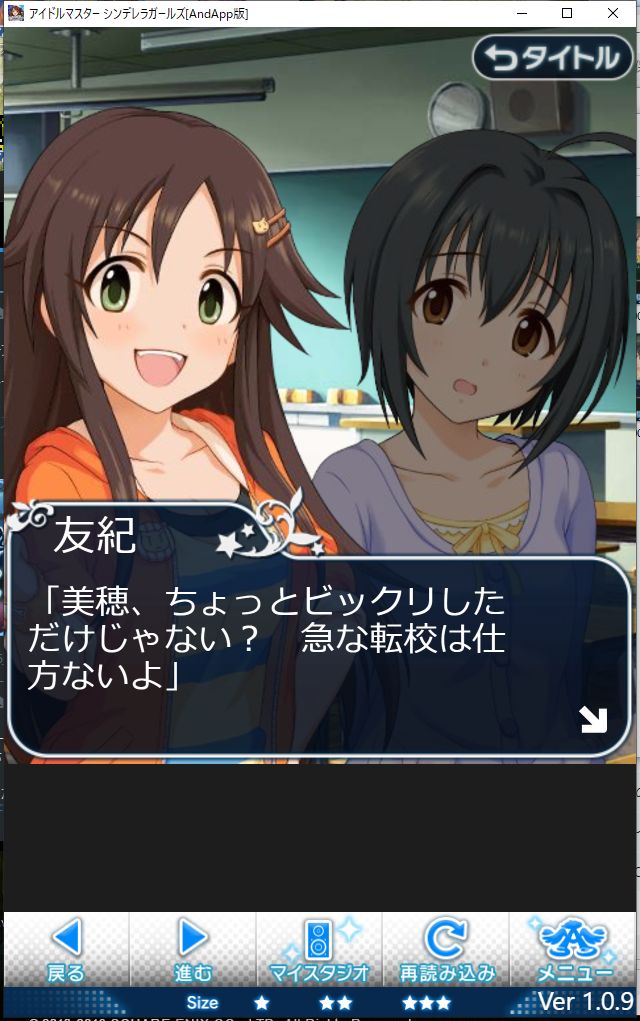Select the three-star window size
The image size is (640, 1021).
426,1002
